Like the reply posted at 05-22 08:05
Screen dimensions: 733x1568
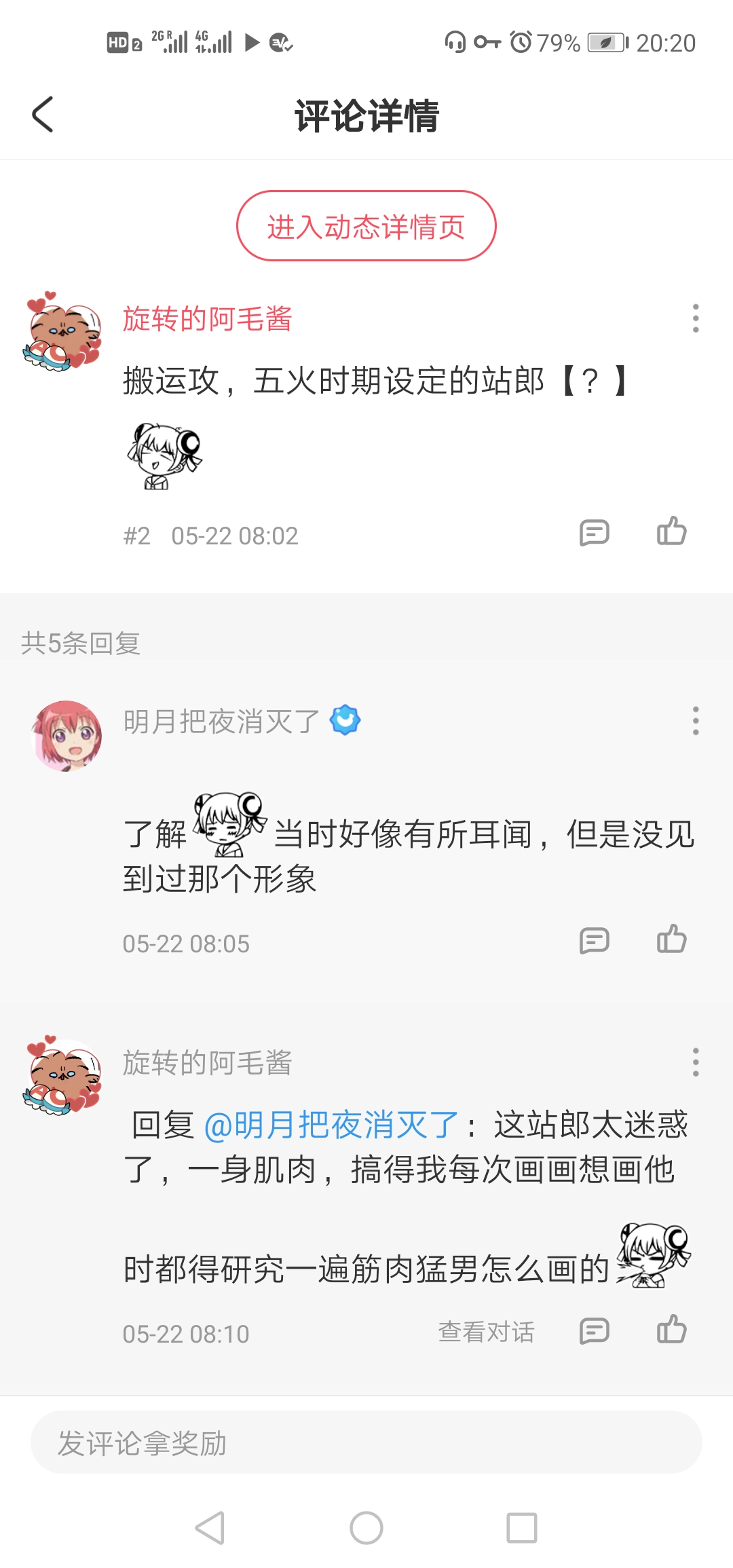click(x=671, y=939)
